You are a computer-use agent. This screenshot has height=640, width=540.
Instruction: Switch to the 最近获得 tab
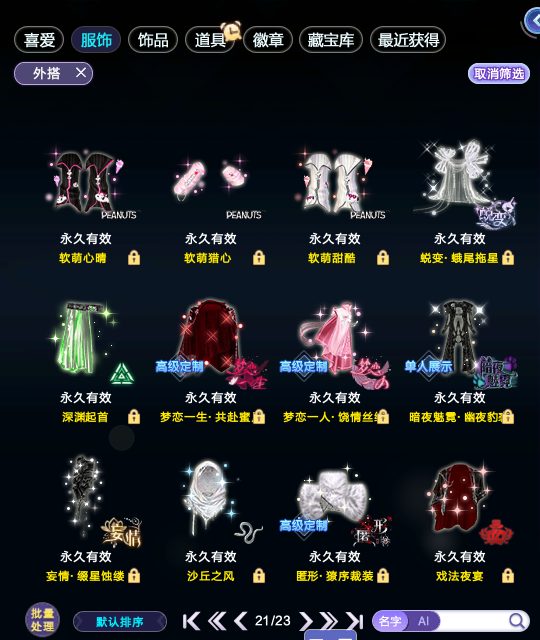pos(408,40)
